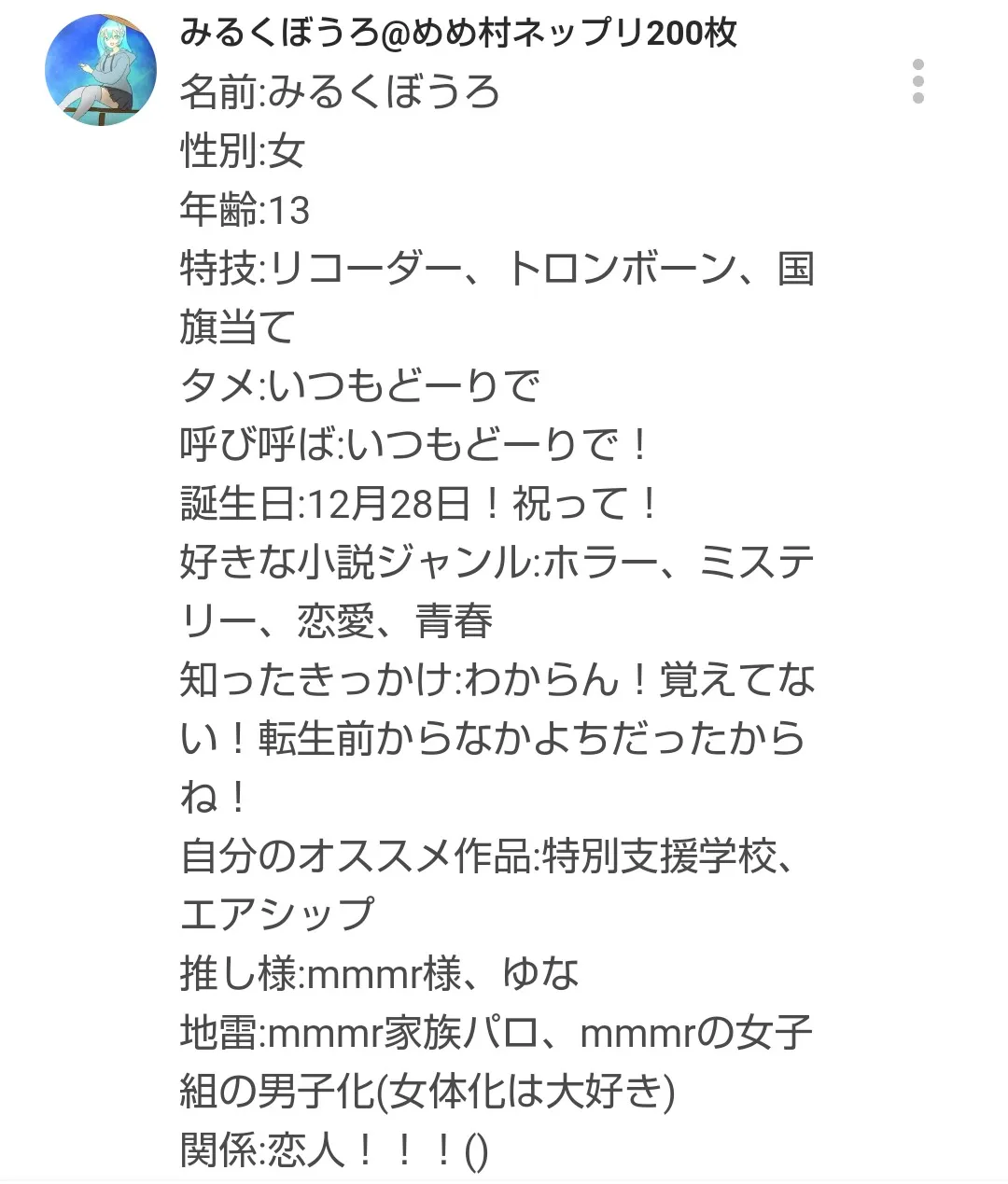The width and height of the screenshot is (1008, 1184).
Task: Open みるくぼうろ's profile avatar
Action: coord(101,70)
